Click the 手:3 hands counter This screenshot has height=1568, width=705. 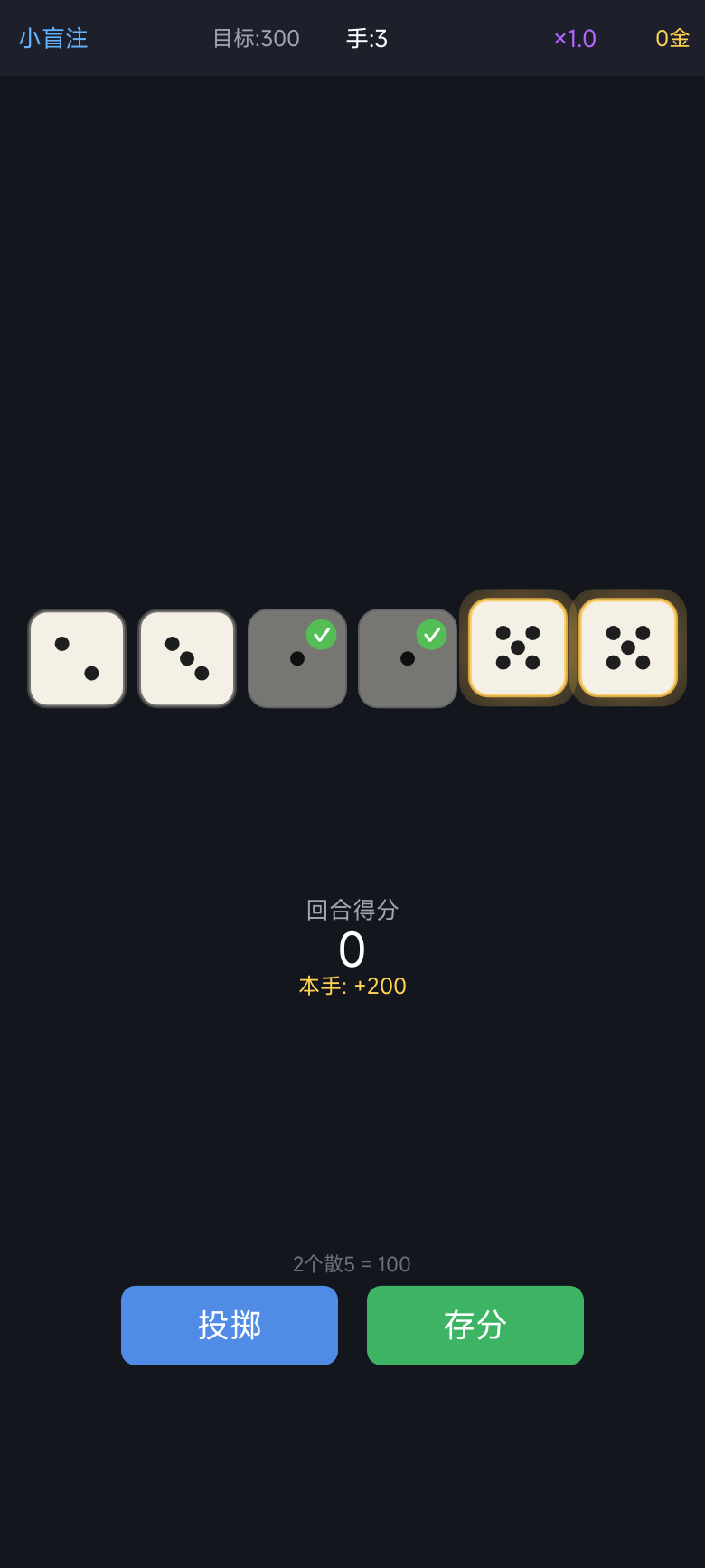367,38
